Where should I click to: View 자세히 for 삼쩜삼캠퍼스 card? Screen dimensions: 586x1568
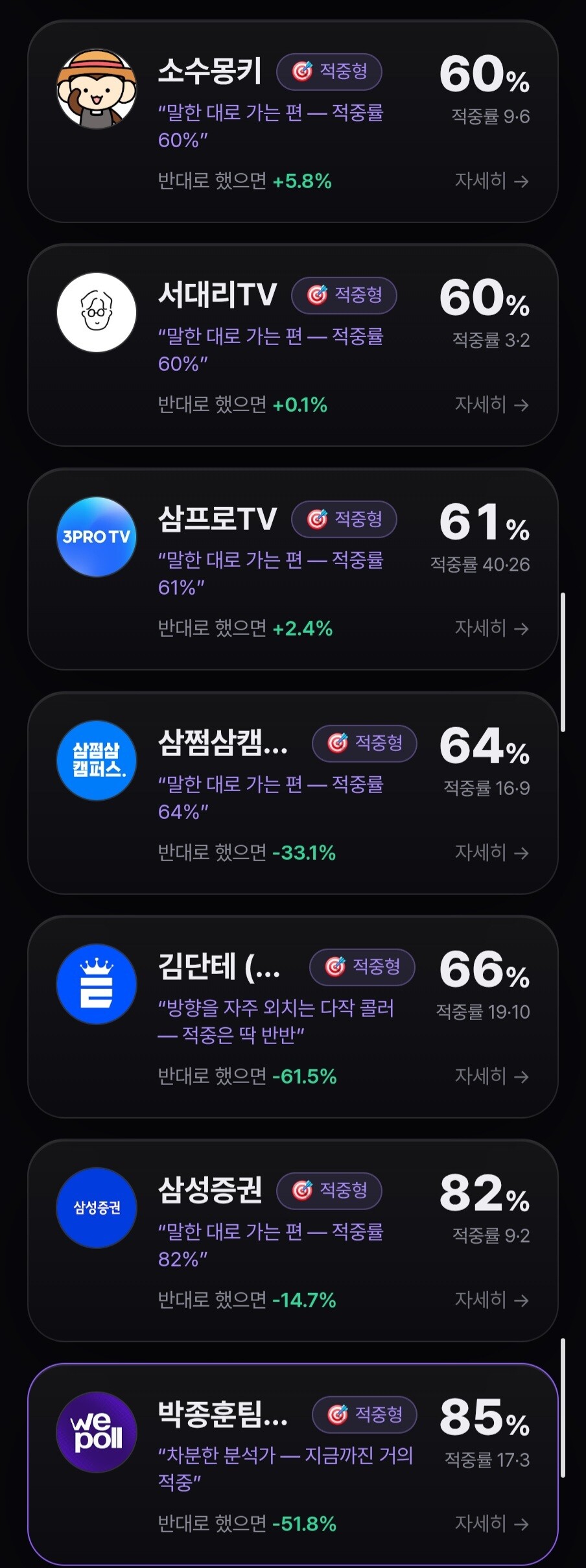tap(491, 852)
